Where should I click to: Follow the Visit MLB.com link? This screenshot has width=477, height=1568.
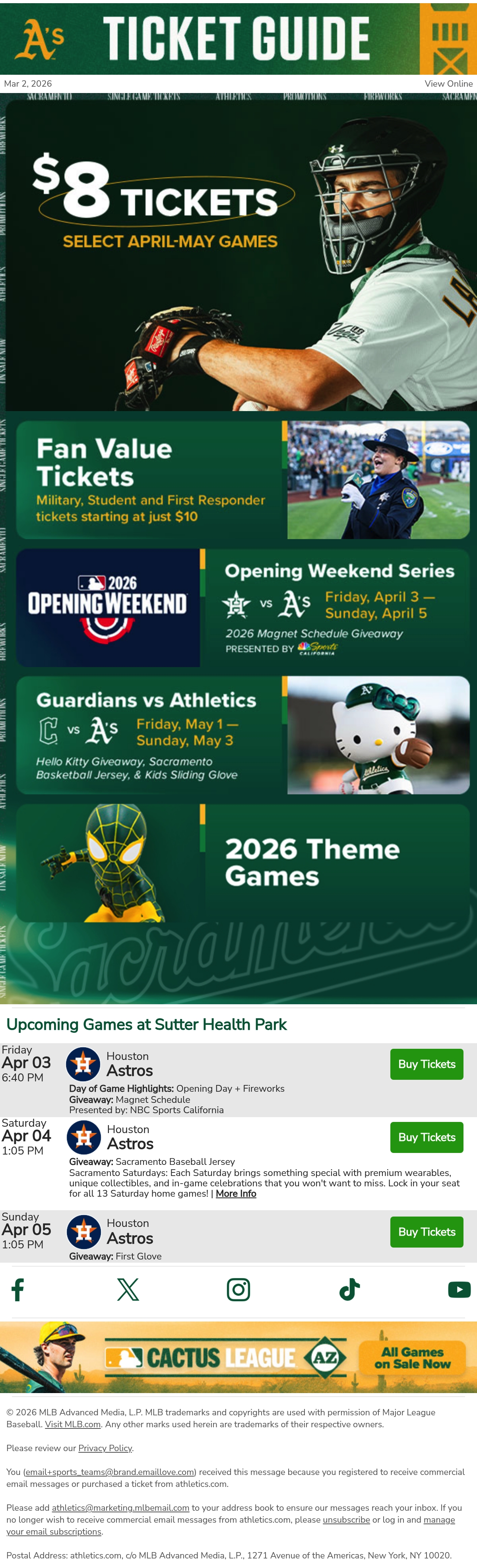(x=73, y=1424)
